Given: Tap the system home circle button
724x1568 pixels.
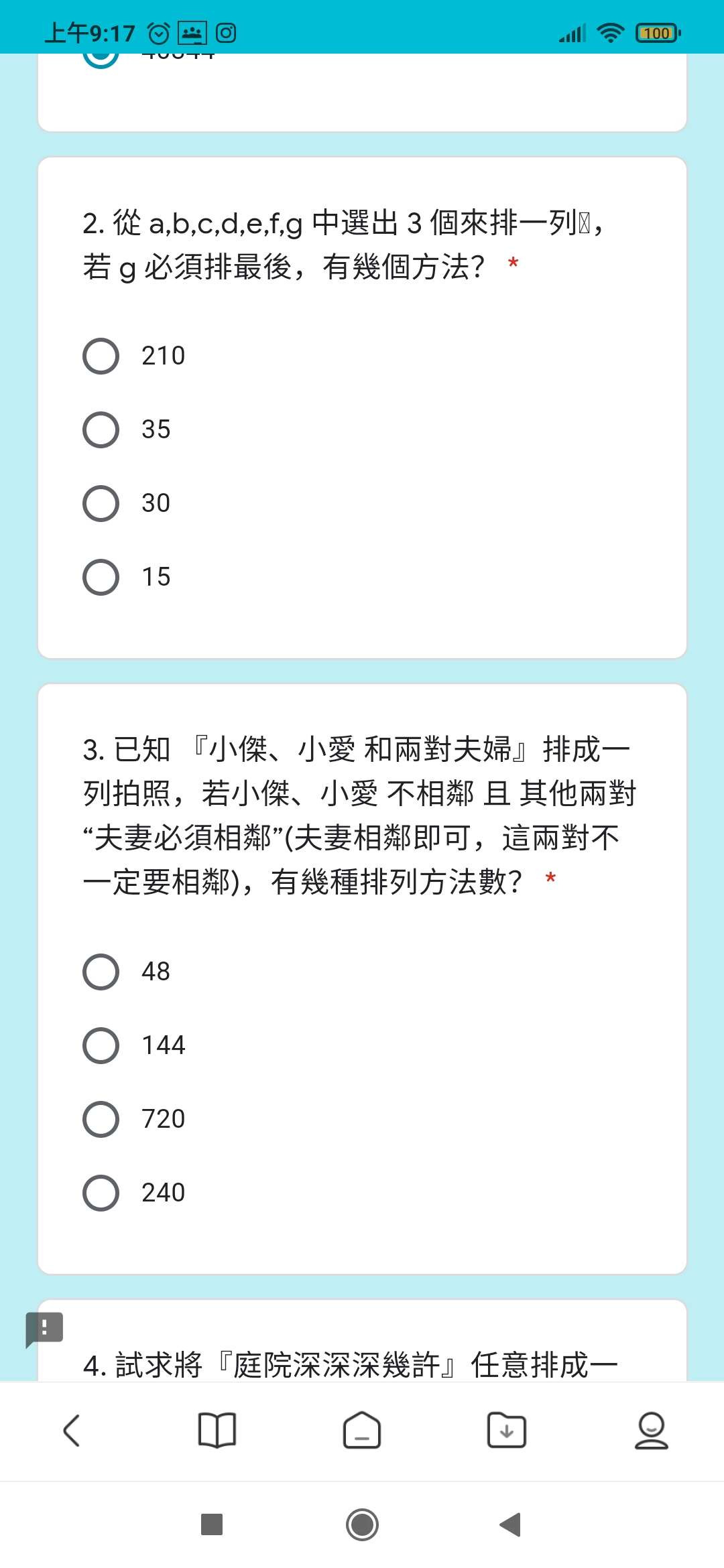Looking at the screenshot, I should (362, 1524).
